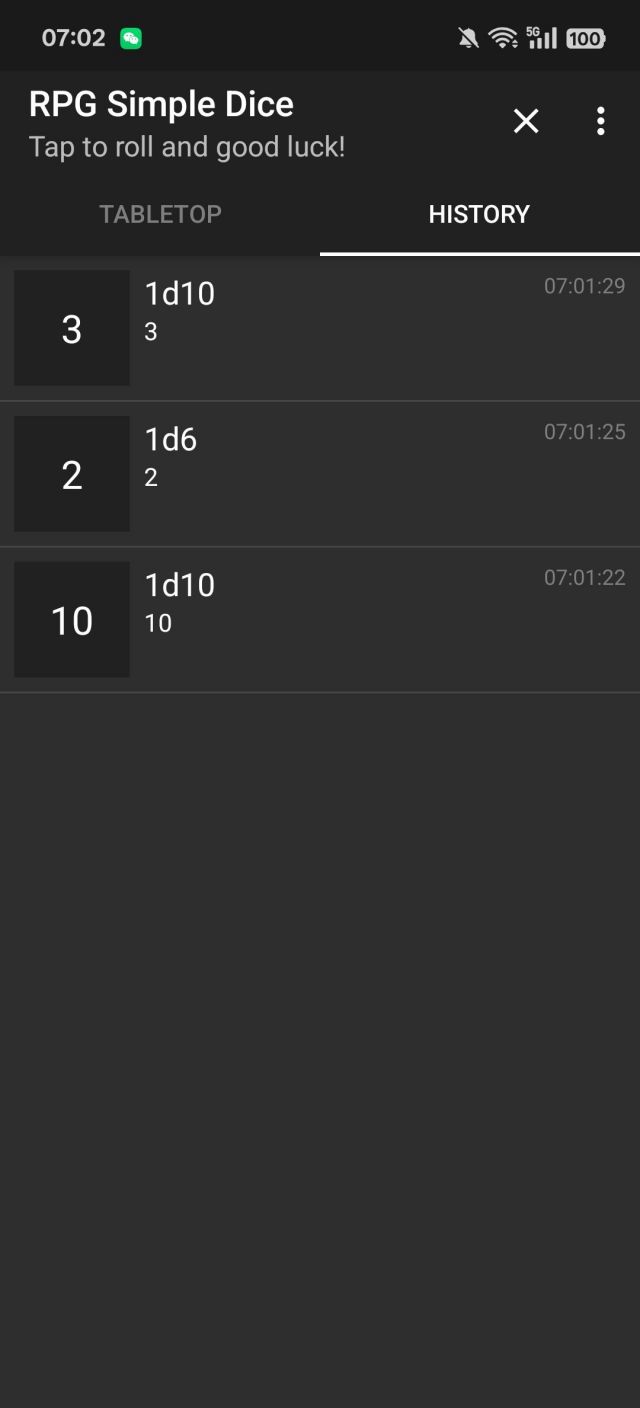Image resolution: width=640 pixels, height=1408 pixels.
Task: Select the History tab
Action: click(480, 214)
